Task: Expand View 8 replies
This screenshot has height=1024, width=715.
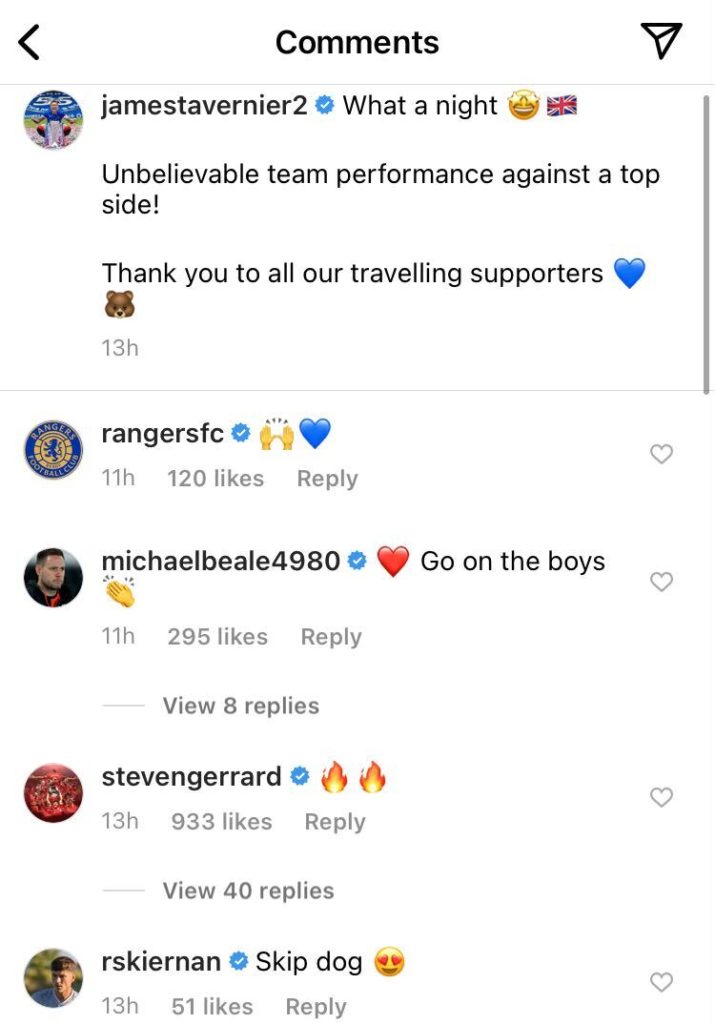Action: pos(240,706)
